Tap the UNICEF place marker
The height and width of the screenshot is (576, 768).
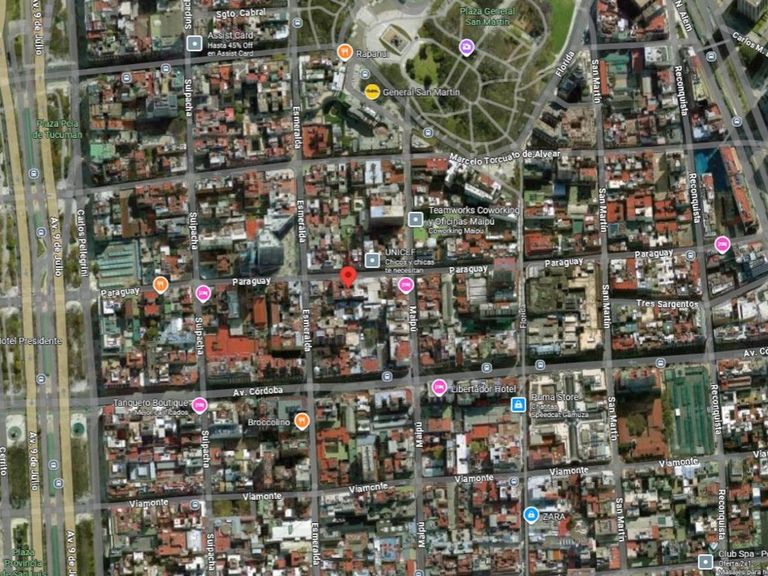pos(372,260)
